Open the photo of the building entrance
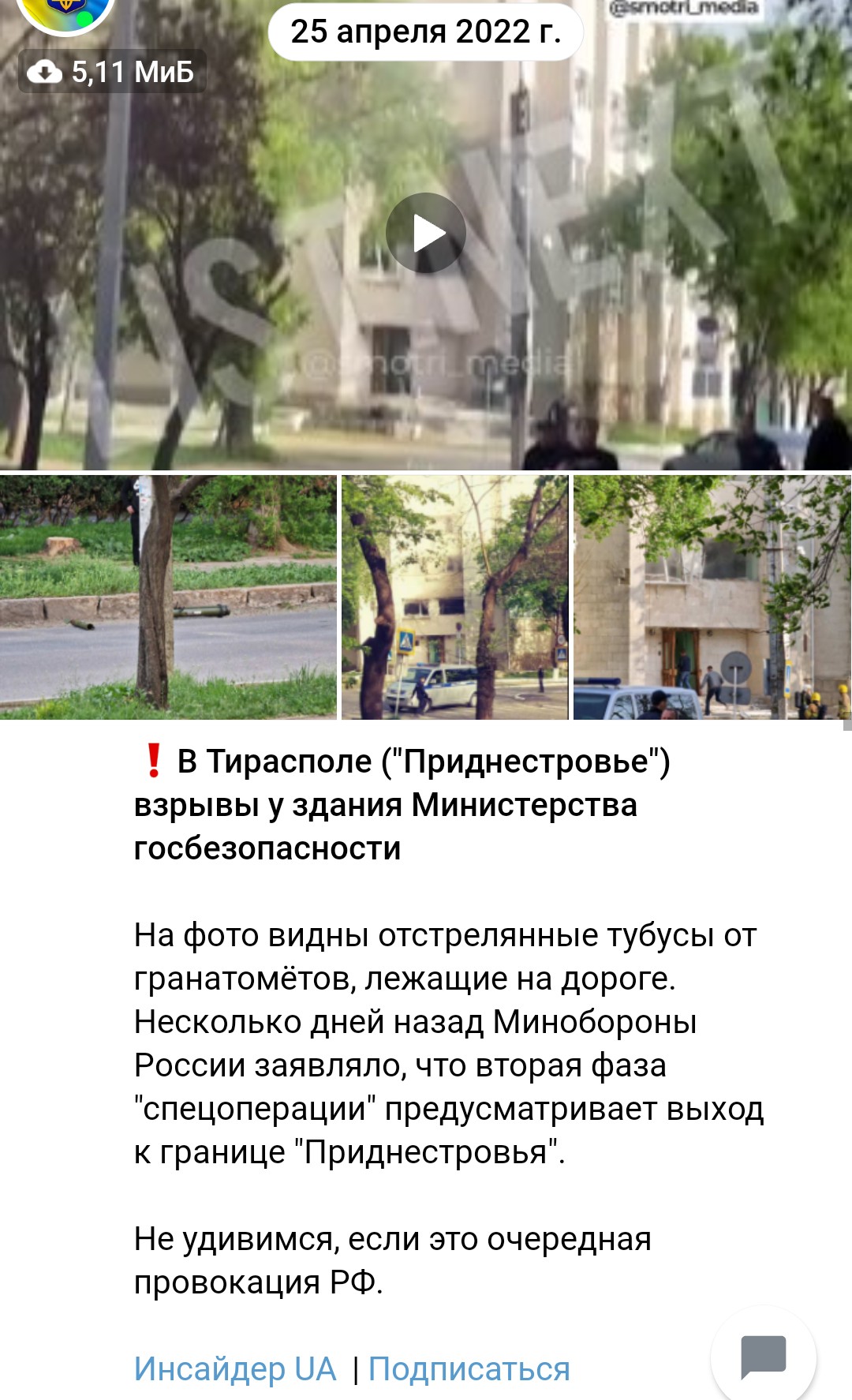The width and height of the screenshot is (852, 1400). (x=712, y=597)
